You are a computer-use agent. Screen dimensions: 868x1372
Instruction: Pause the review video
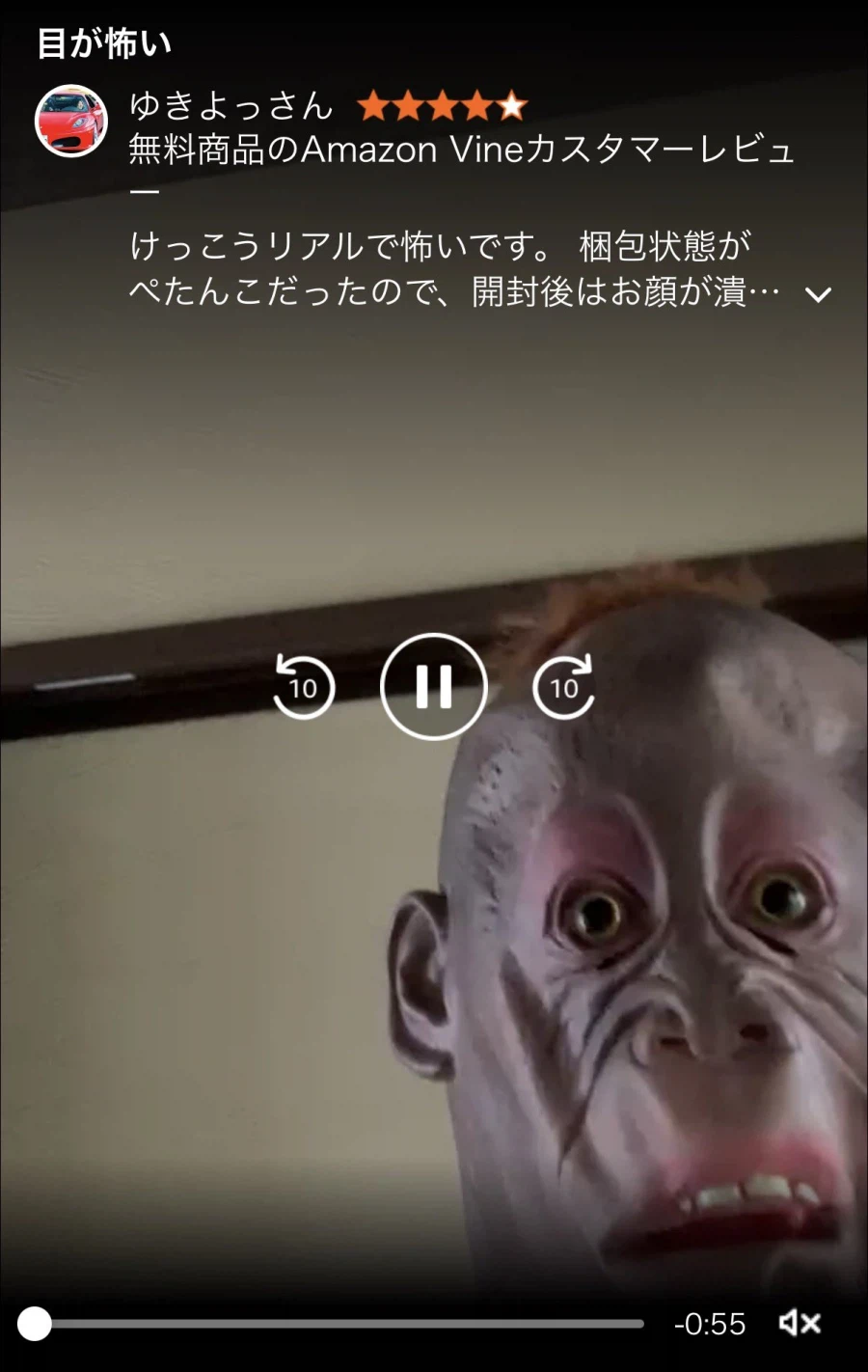point(433,686)
